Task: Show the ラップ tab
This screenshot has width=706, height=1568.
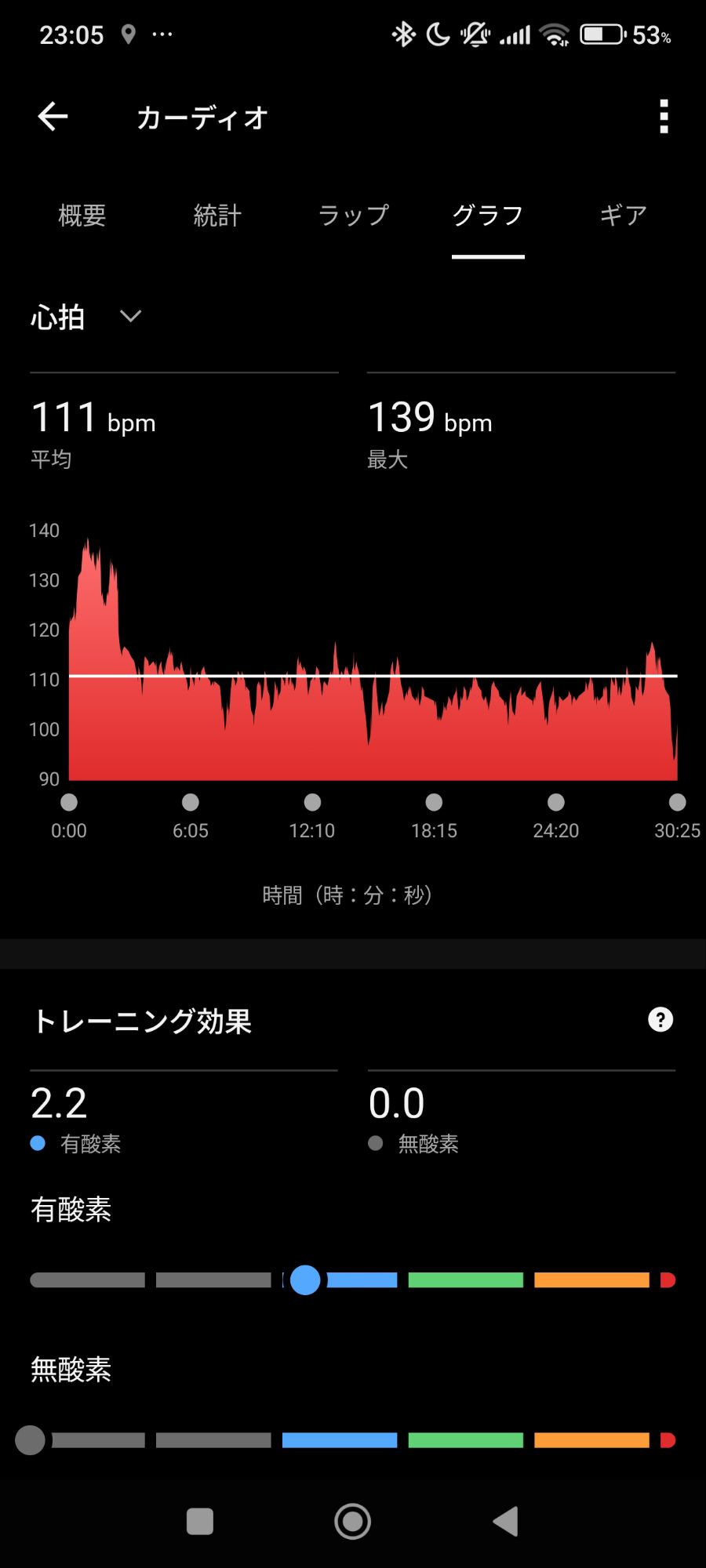Action: point(353,215)
